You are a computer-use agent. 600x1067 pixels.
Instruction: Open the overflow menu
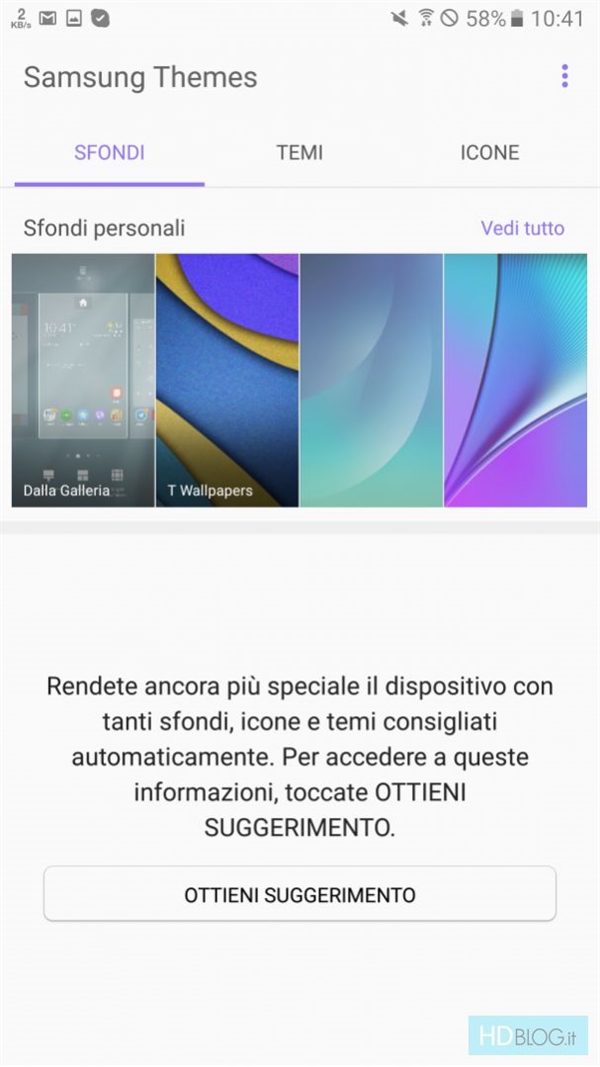pos(565,76)
